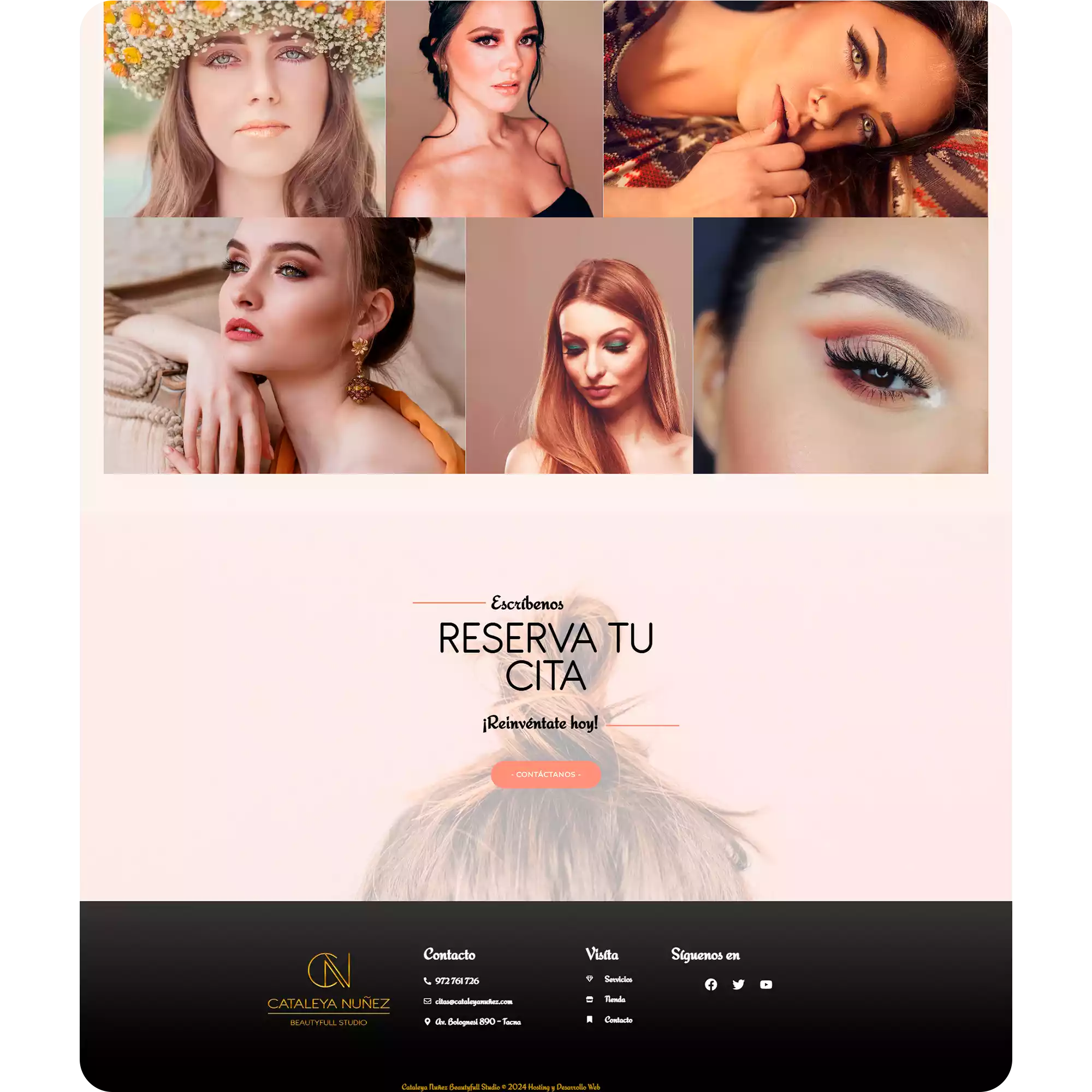Visit the Facebook page
This screenshot has width=1092, height=1092.
click(x=710, y=984)
